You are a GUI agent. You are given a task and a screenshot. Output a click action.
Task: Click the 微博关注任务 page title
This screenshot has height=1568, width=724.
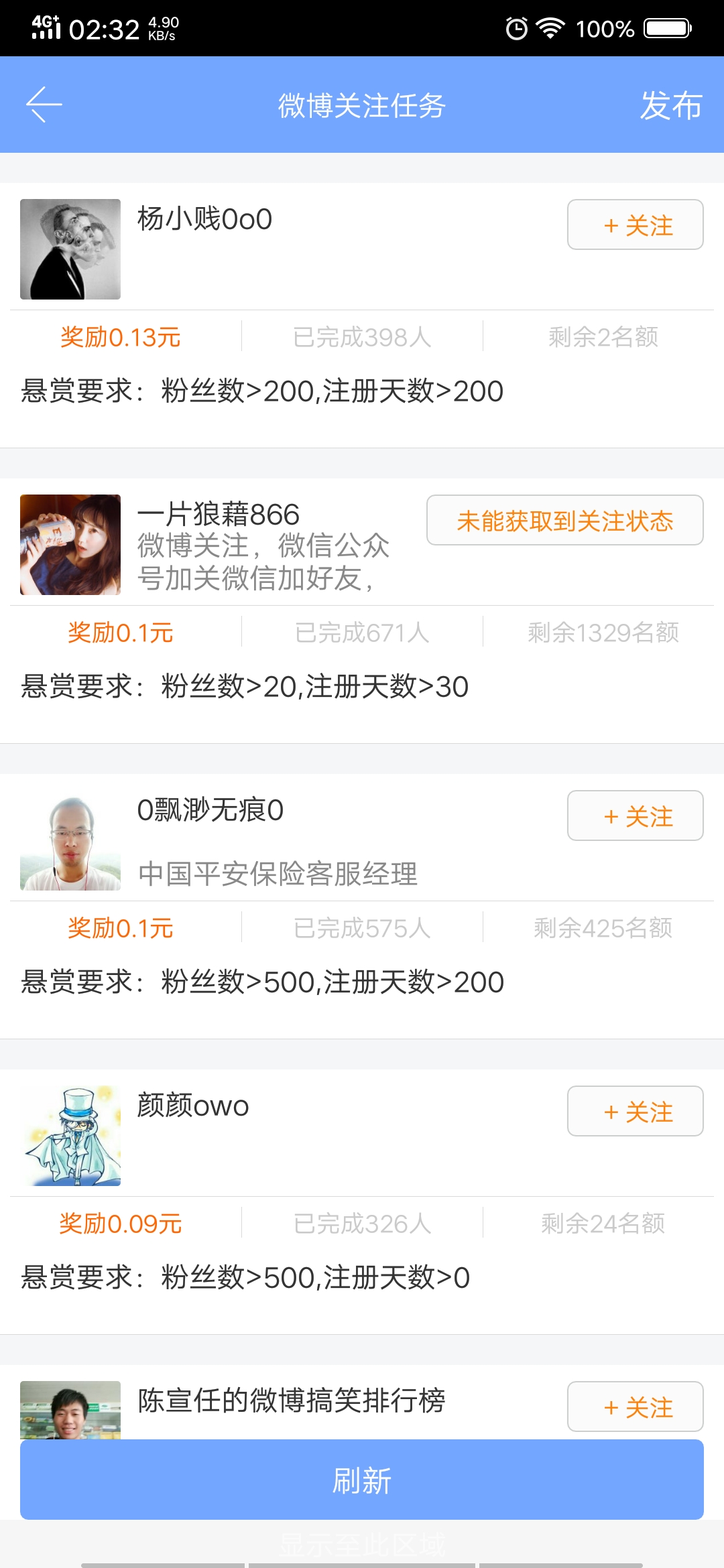click(x=362, y=105)
